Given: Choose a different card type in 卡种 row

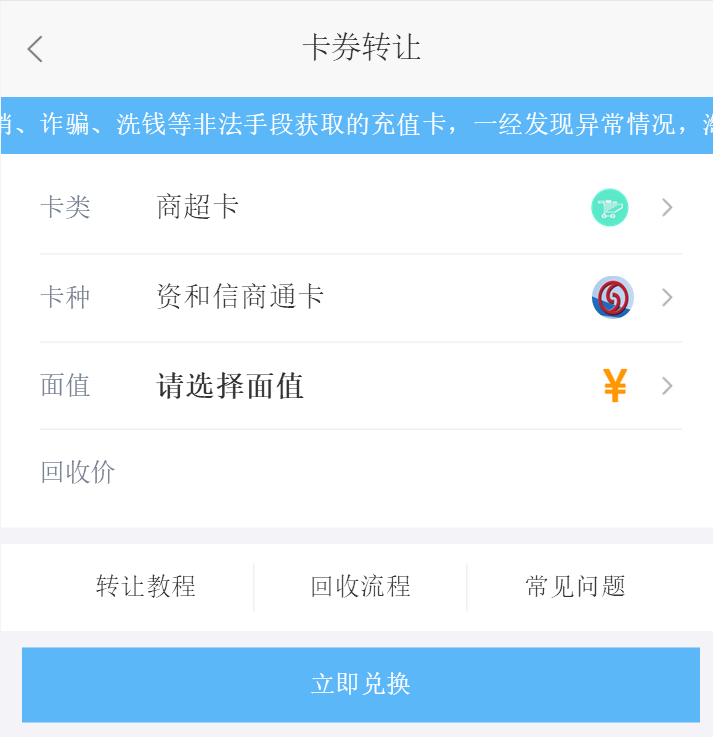Looking at the screenshot, I should click(360, 297).
